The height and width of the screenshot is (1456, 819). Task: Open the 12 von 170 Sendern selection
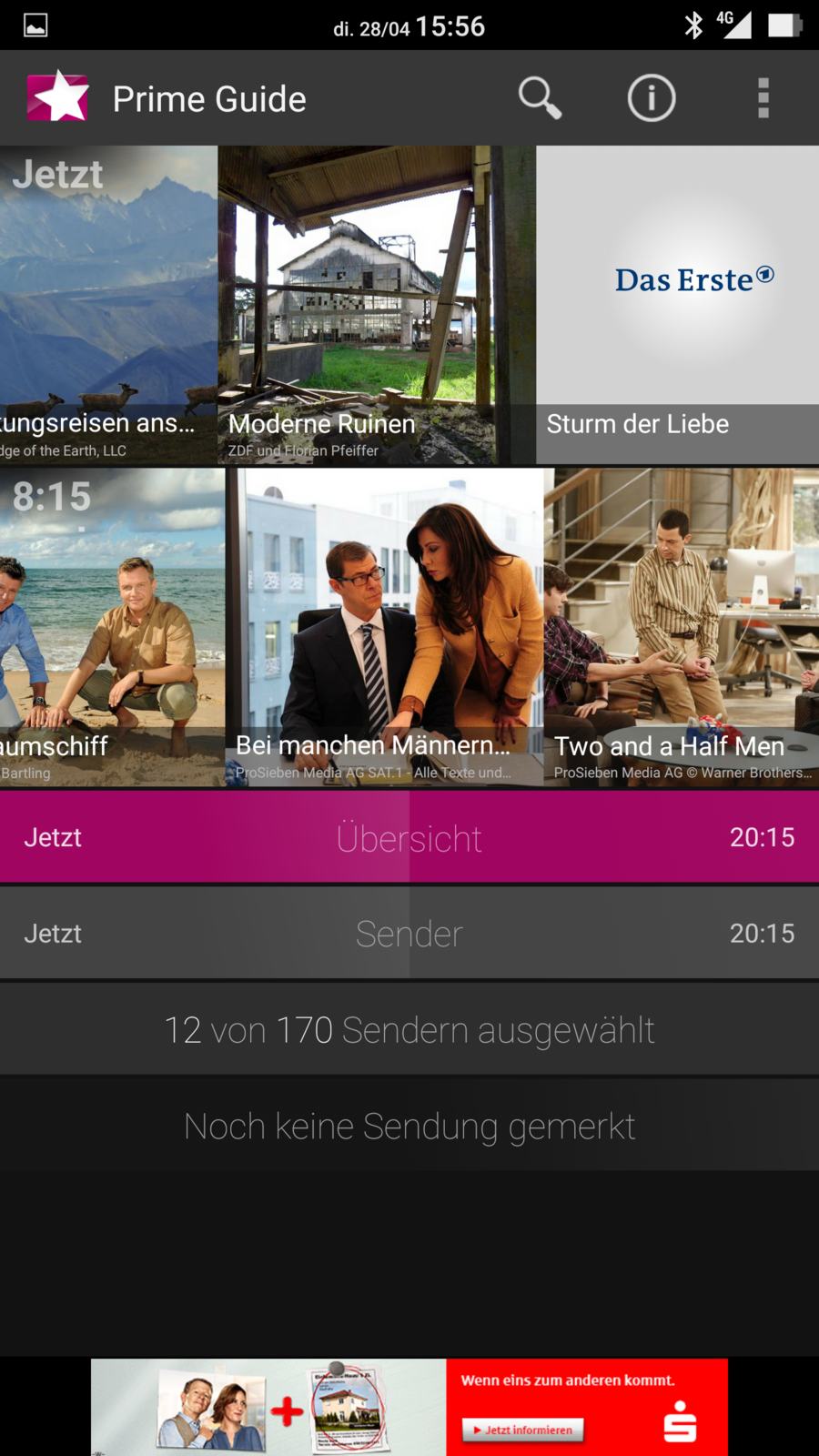pyautogui.click(x=409, y=1030)
